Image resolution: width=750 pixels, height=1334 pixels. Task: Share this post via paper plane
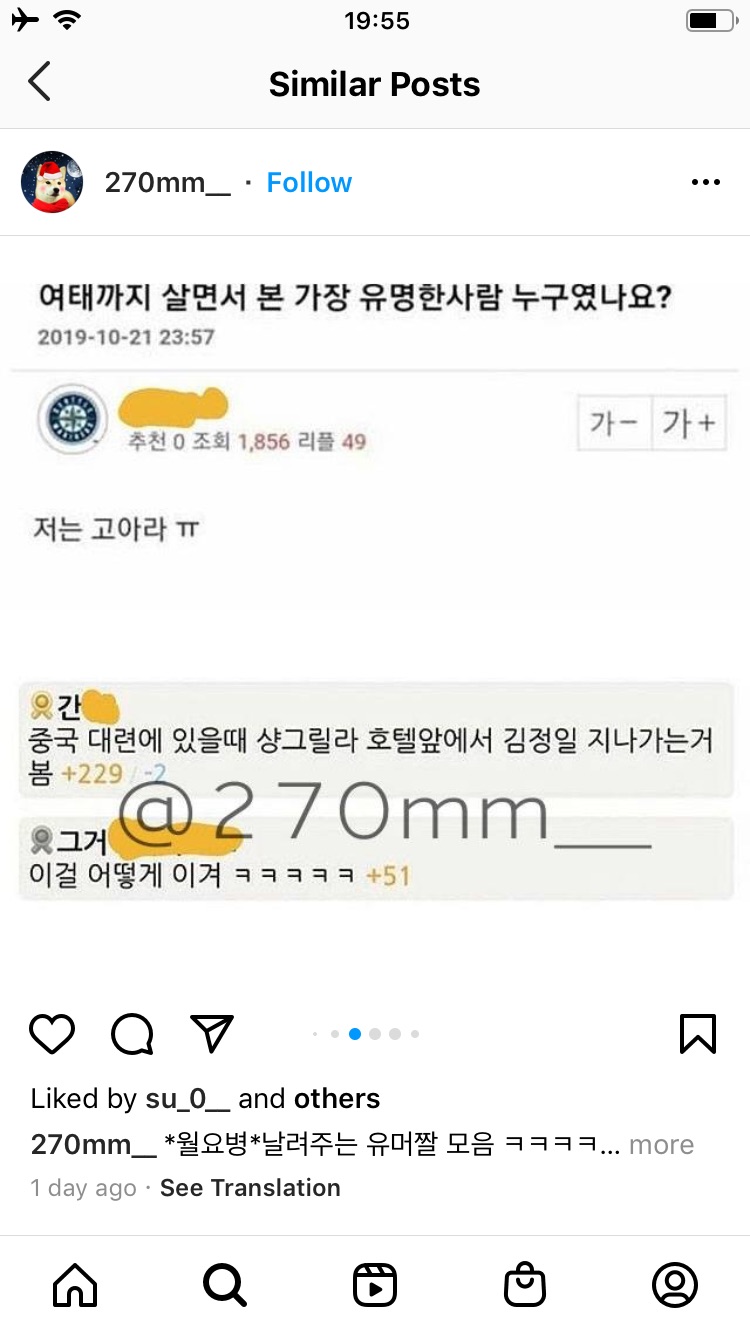(x=211, y=1034)
